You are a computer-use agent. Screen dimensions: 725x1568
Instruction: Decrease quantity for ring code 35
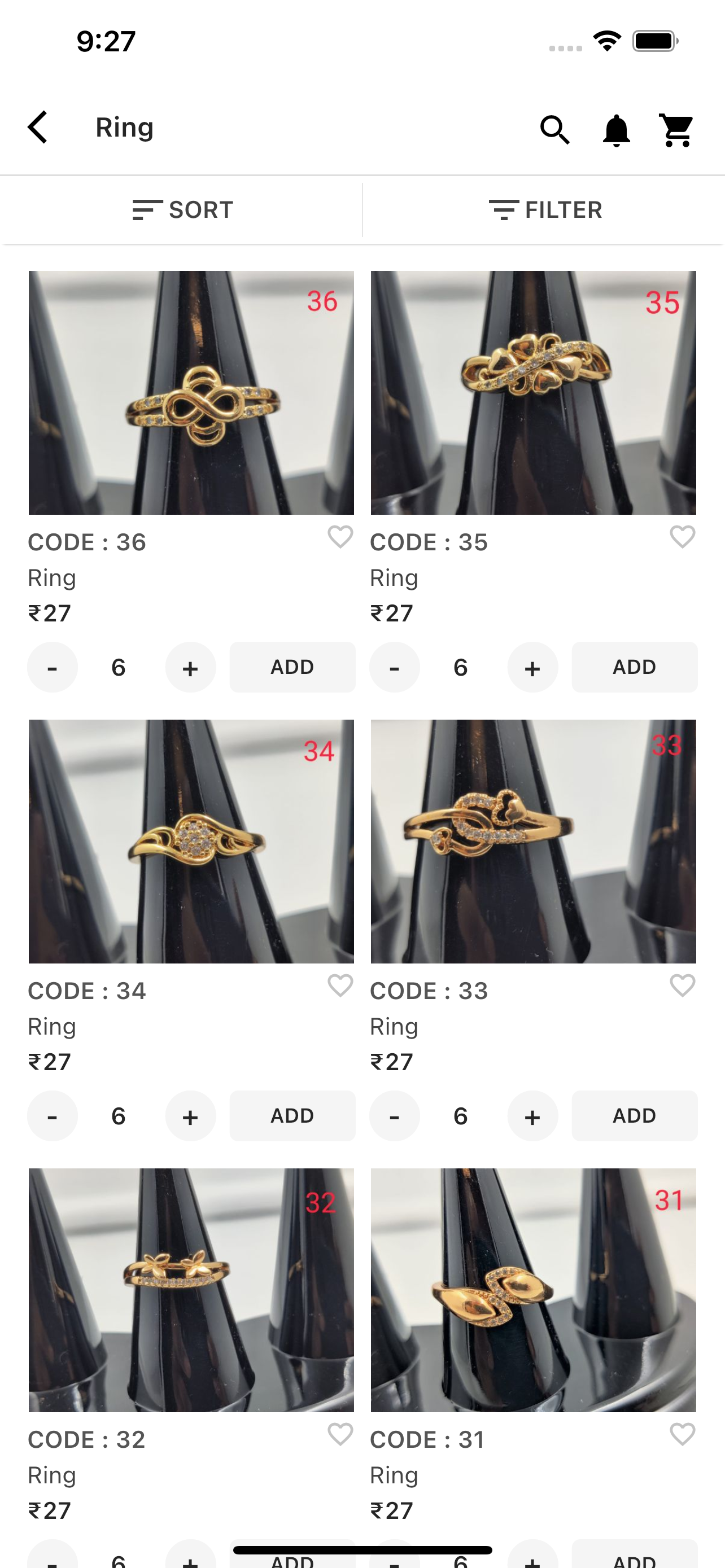395,668
